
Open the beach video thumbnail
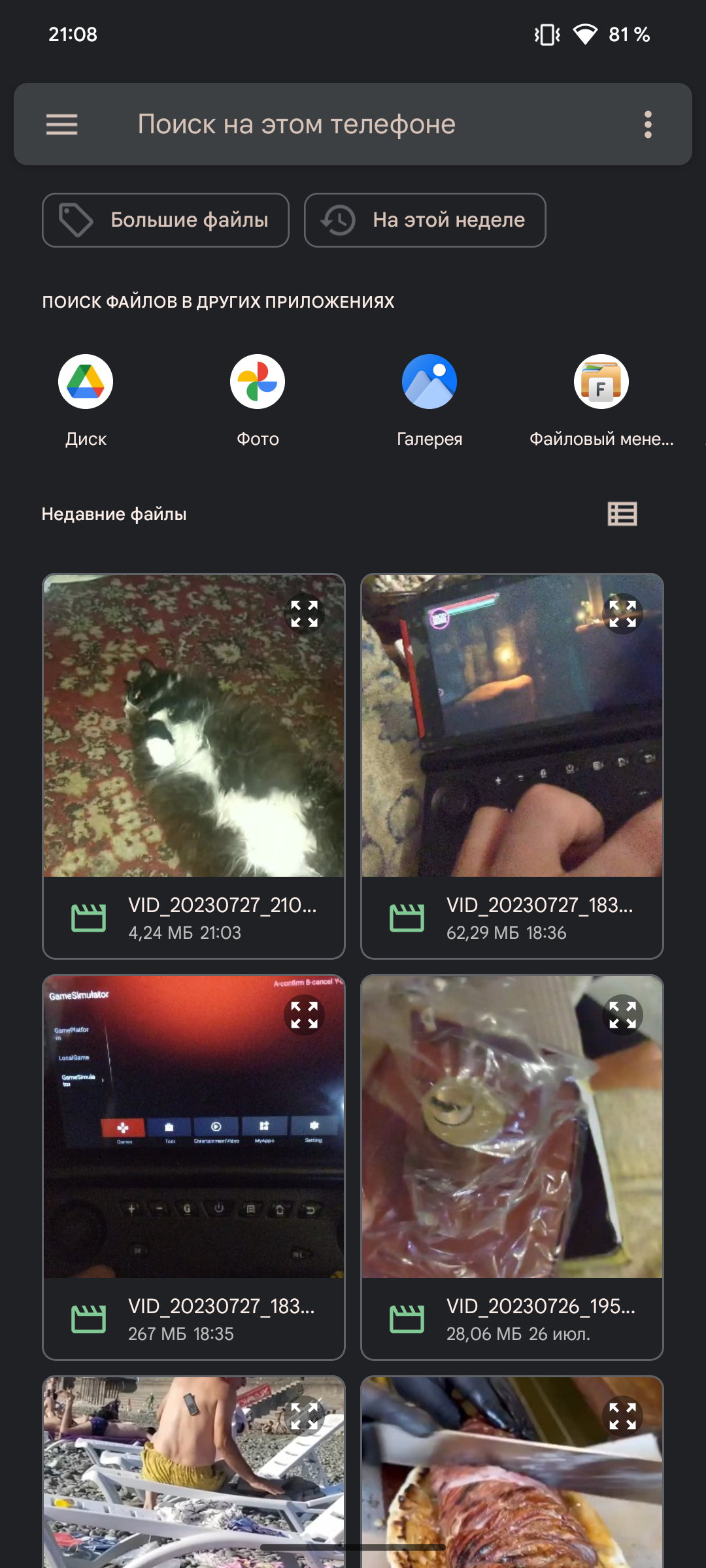pyautogui.click(x=193, y=1472)
